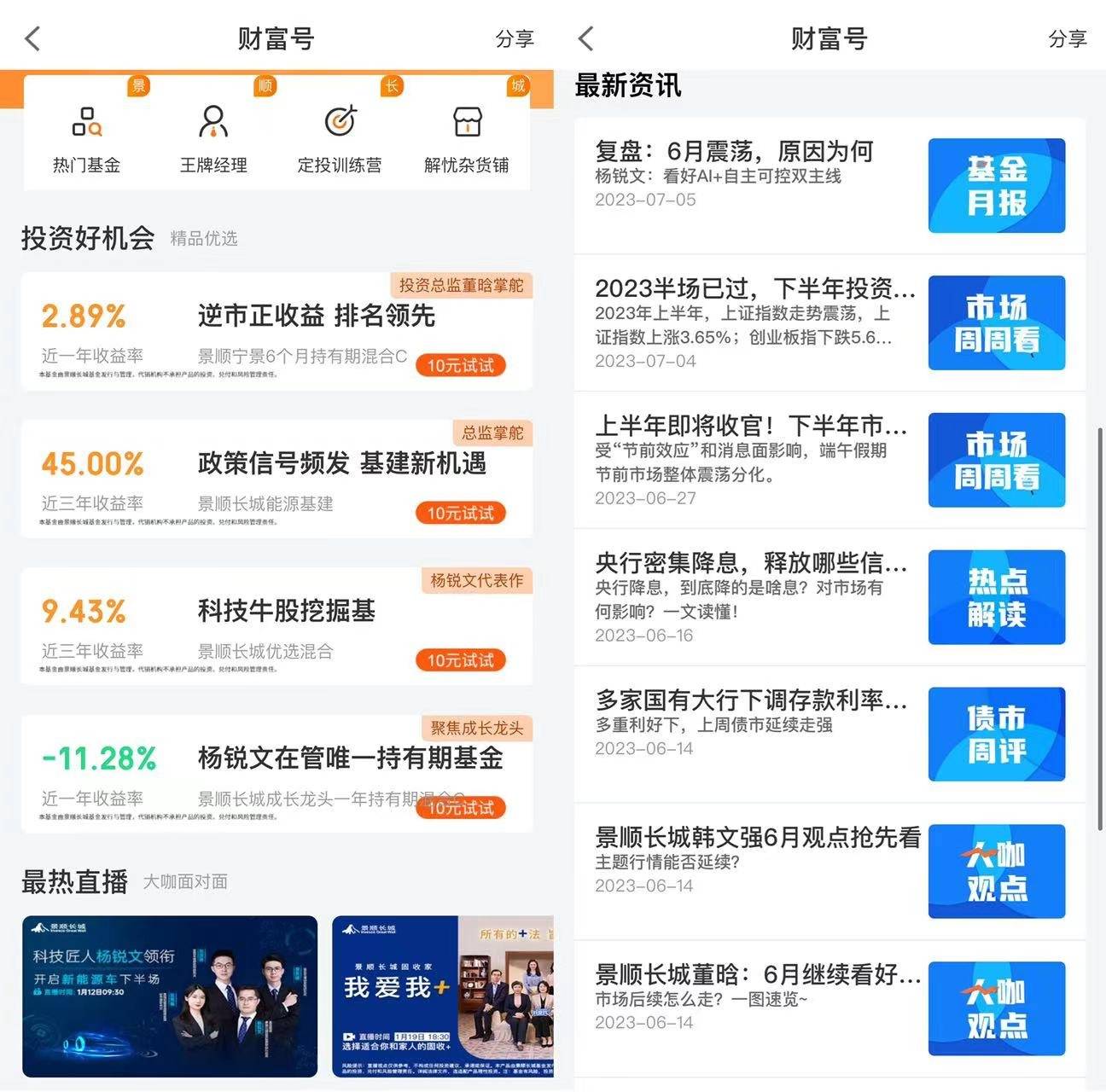
Task: Tap 10元试试 for 景顺宁景6个月持有期混合C
Action: click(460, 366)
